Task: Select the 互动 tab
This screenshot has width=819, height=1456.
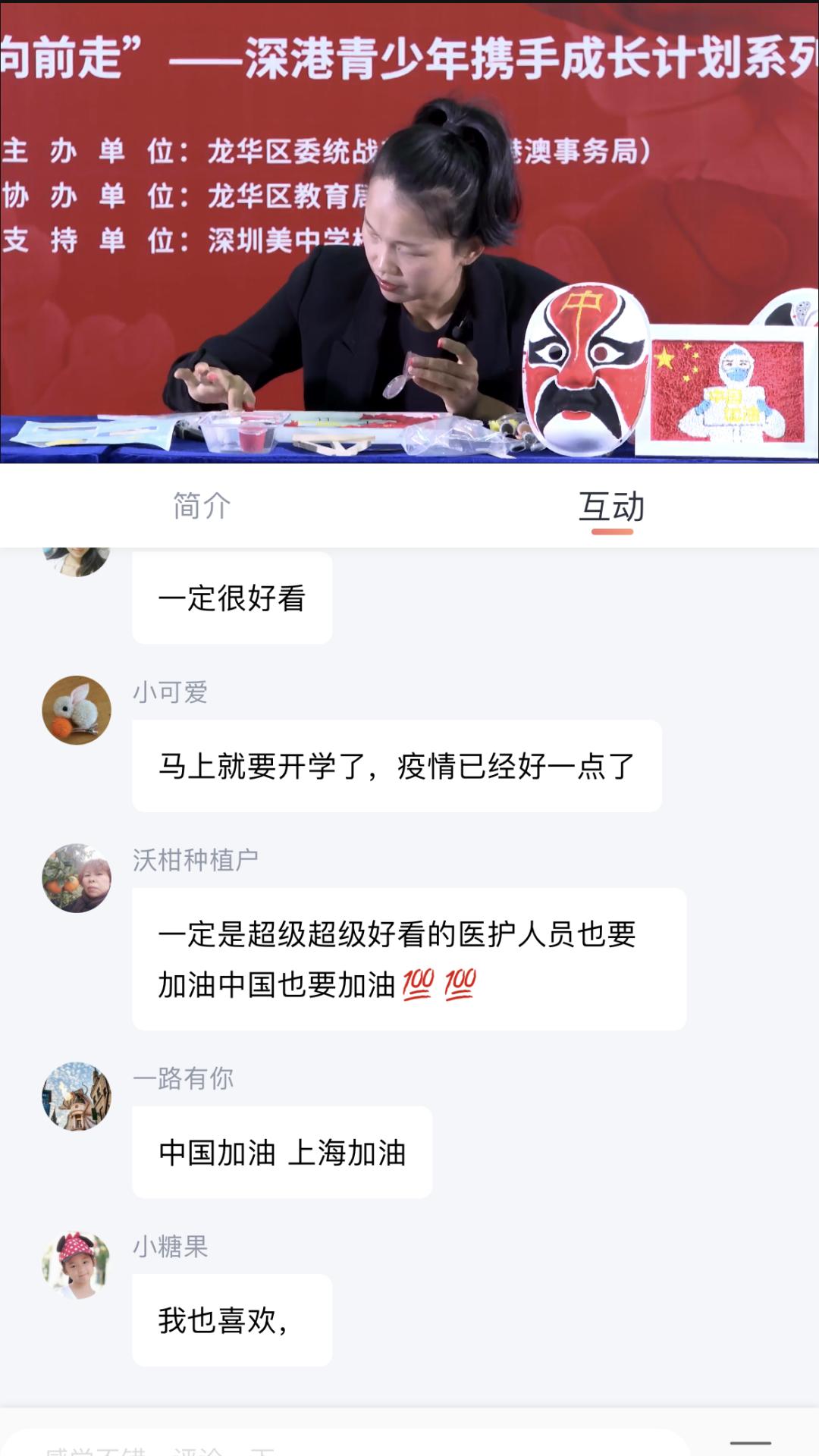Action: [x=611, y=507]
